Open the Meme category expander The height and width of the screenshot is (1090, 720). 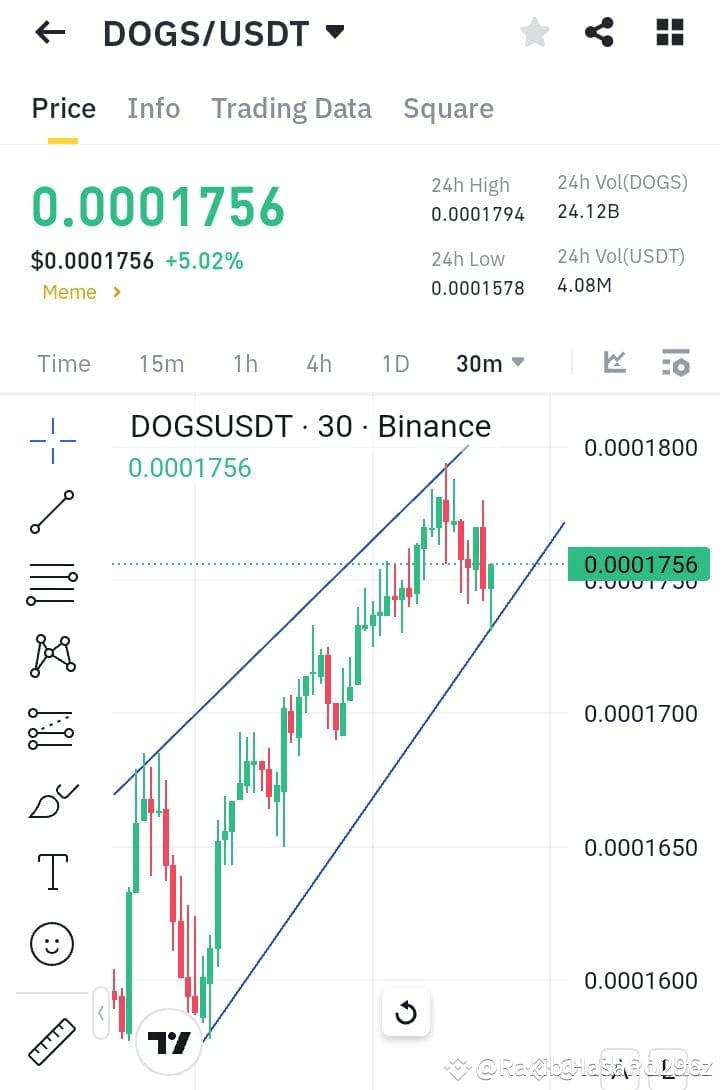pyautogui.click(x=80, y=292)
